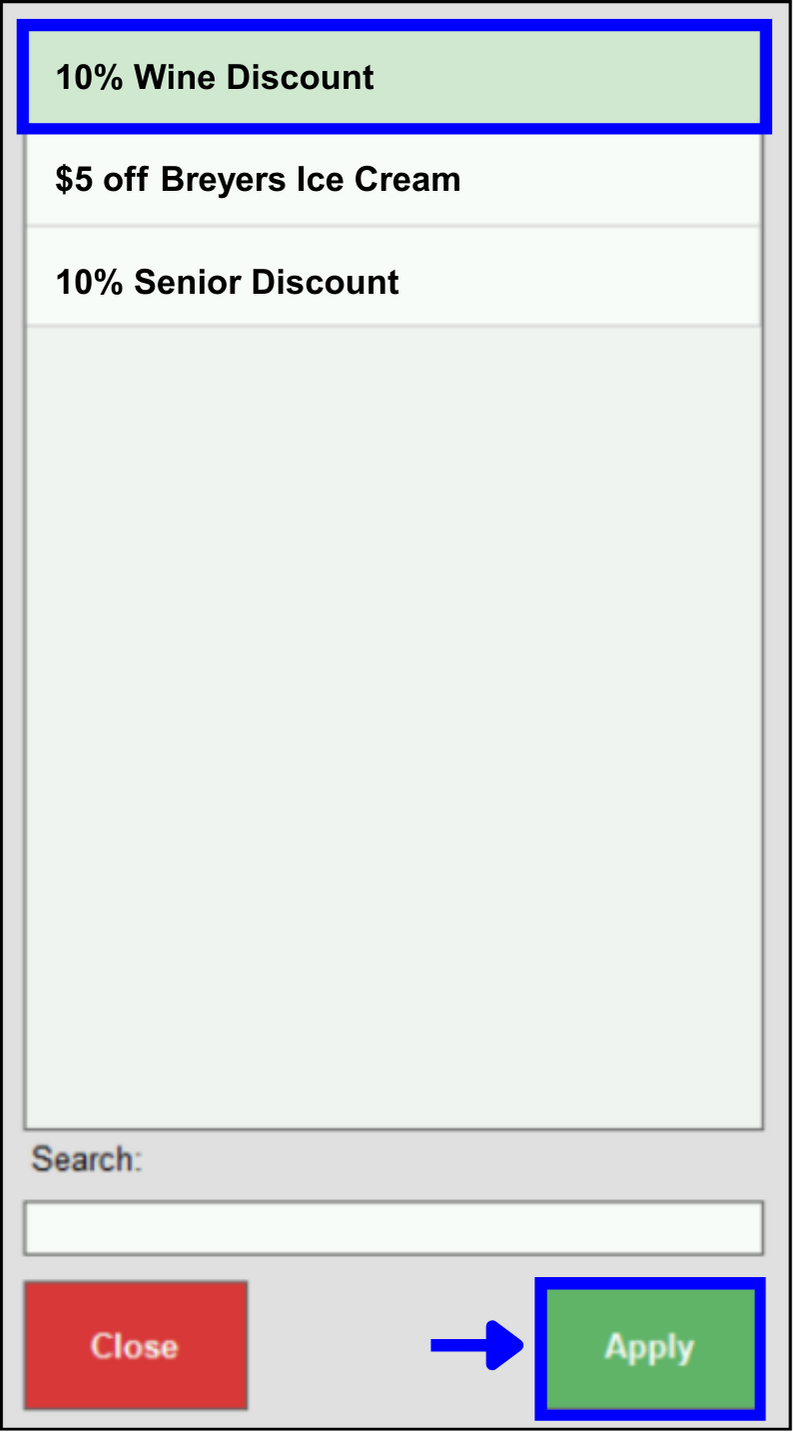Close the discount dialog

pos(135,1346)
